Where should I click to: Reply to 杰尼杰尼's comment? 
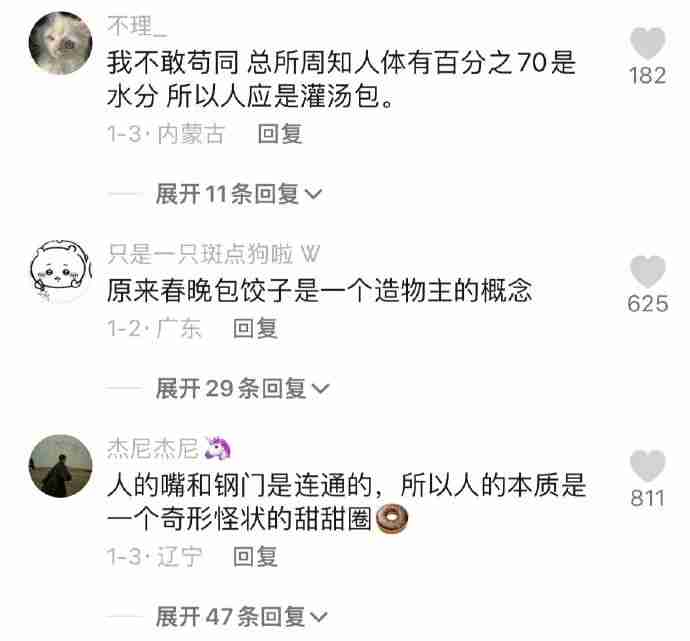(x=255, y=557)
